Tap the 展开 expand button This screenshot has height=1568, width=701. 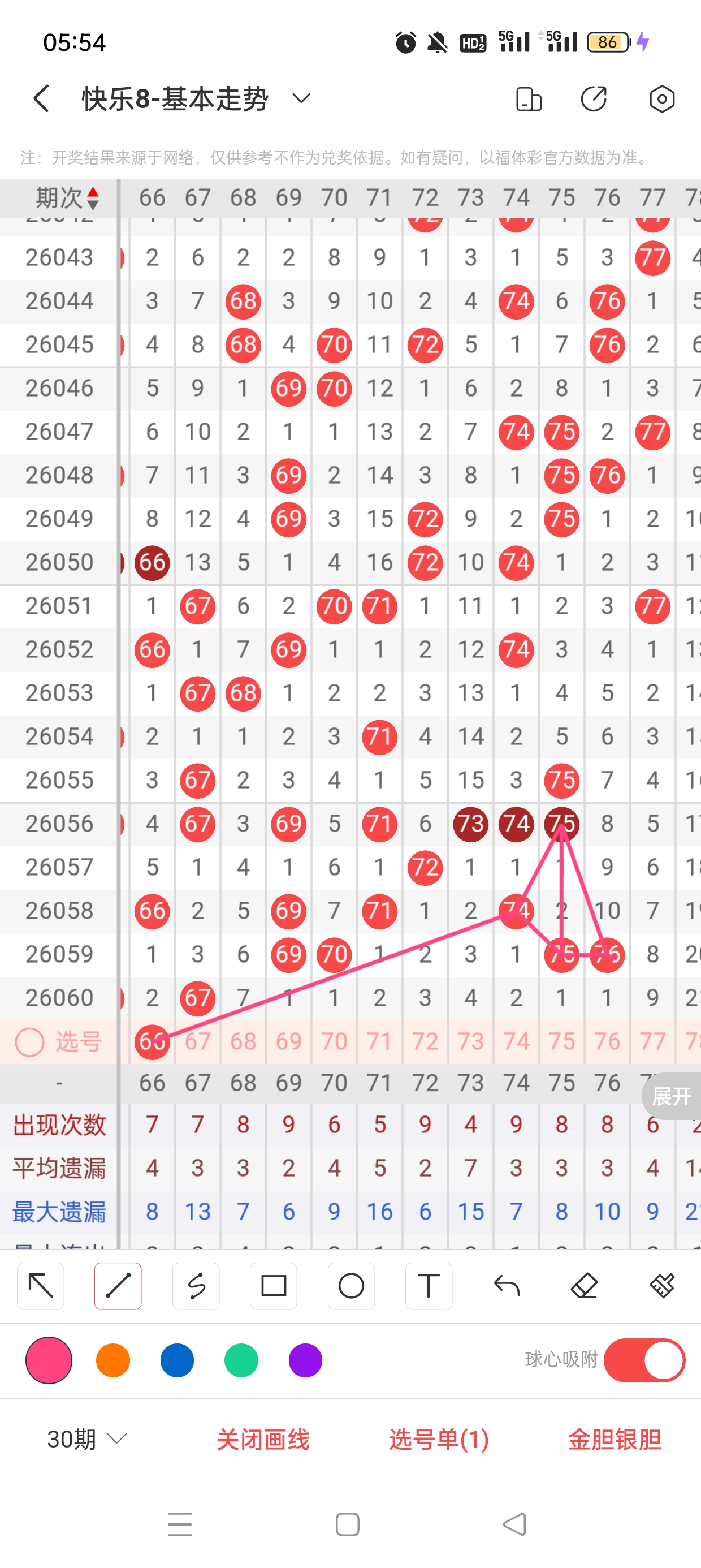tap(670, 1096)
